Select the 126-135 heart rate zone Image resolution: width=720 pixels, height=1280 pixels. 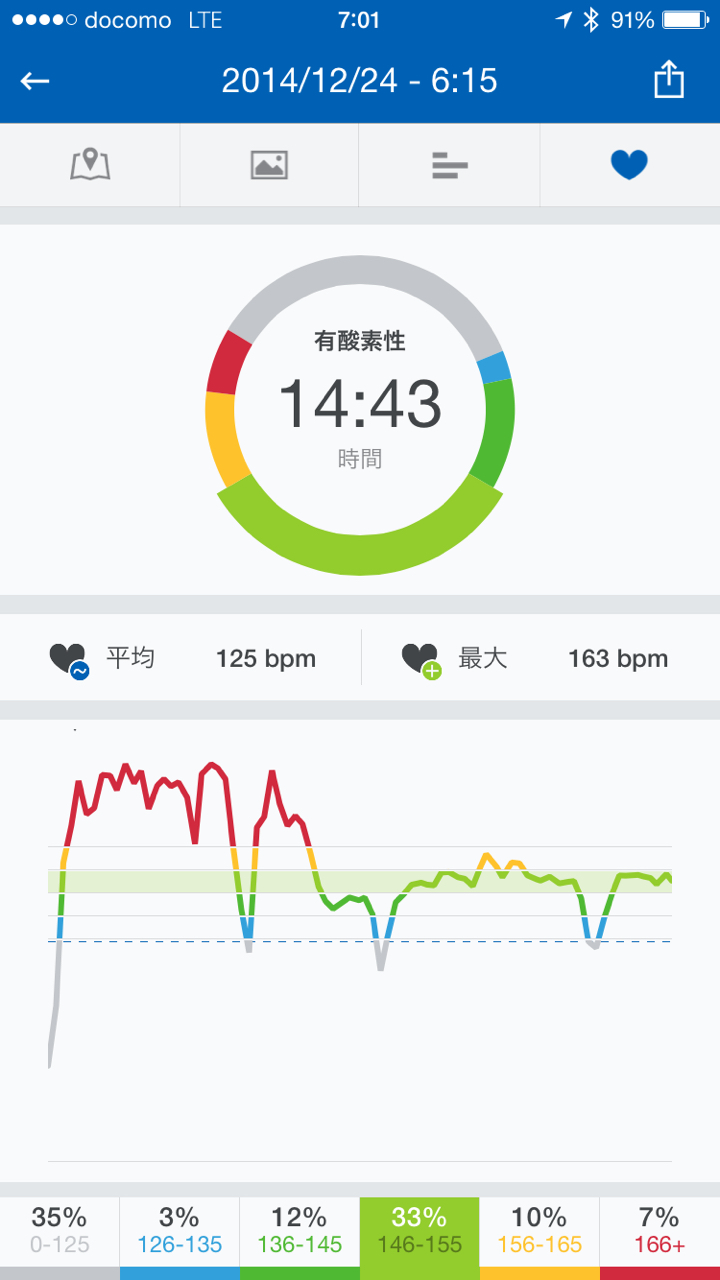179,1231
